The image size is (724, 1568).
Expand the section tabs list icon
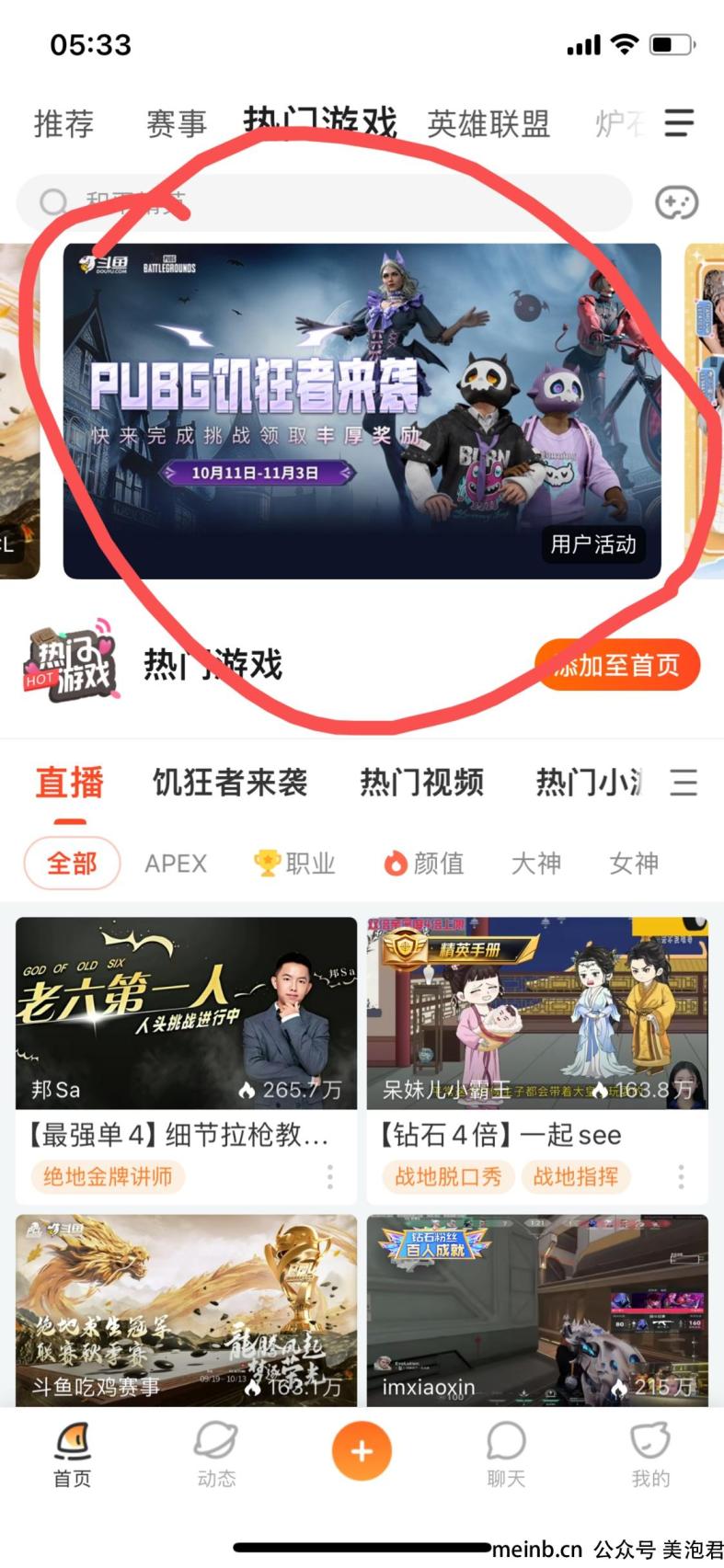pos(683,783)
